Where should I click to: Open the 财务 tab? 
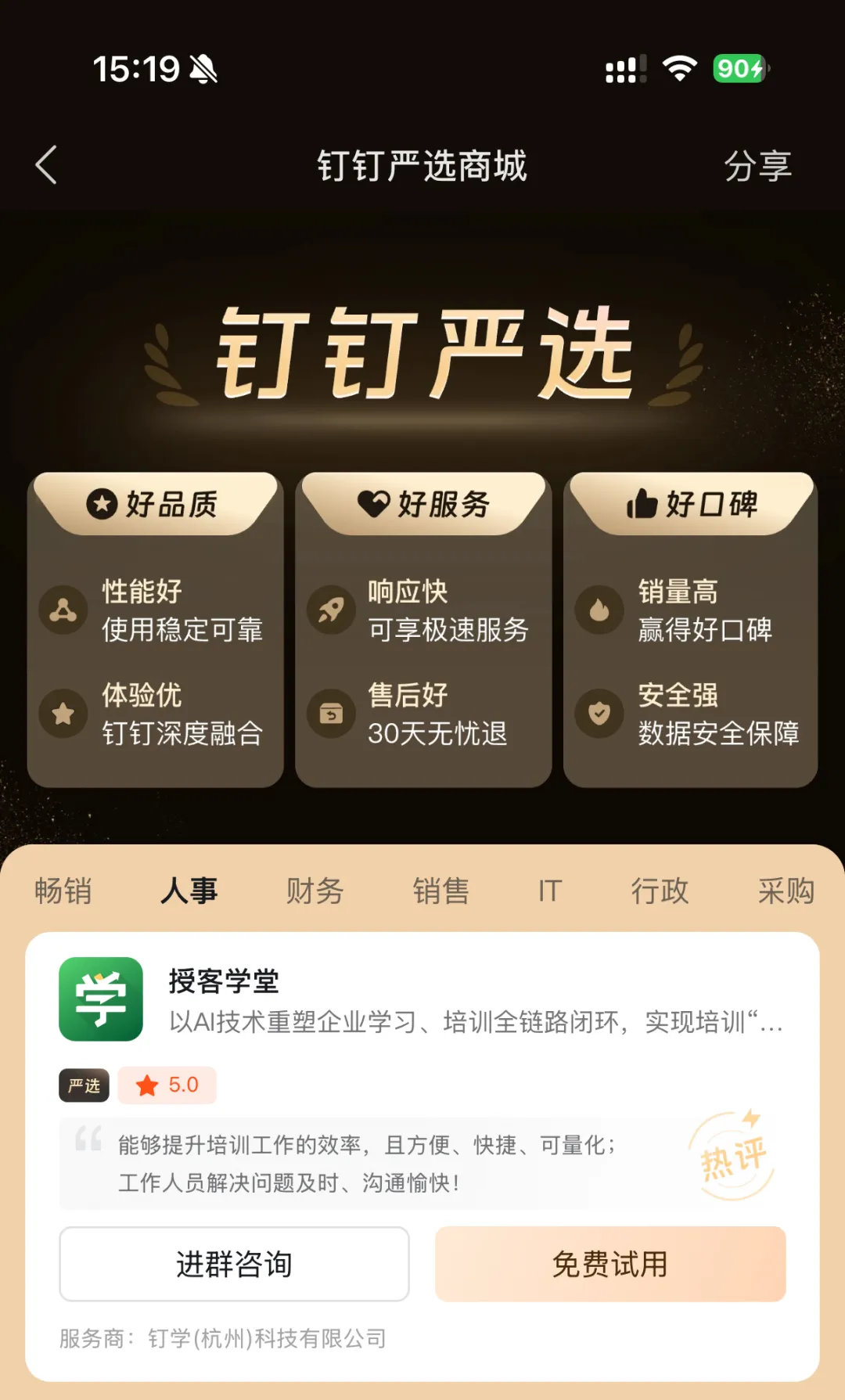point(315,891)
